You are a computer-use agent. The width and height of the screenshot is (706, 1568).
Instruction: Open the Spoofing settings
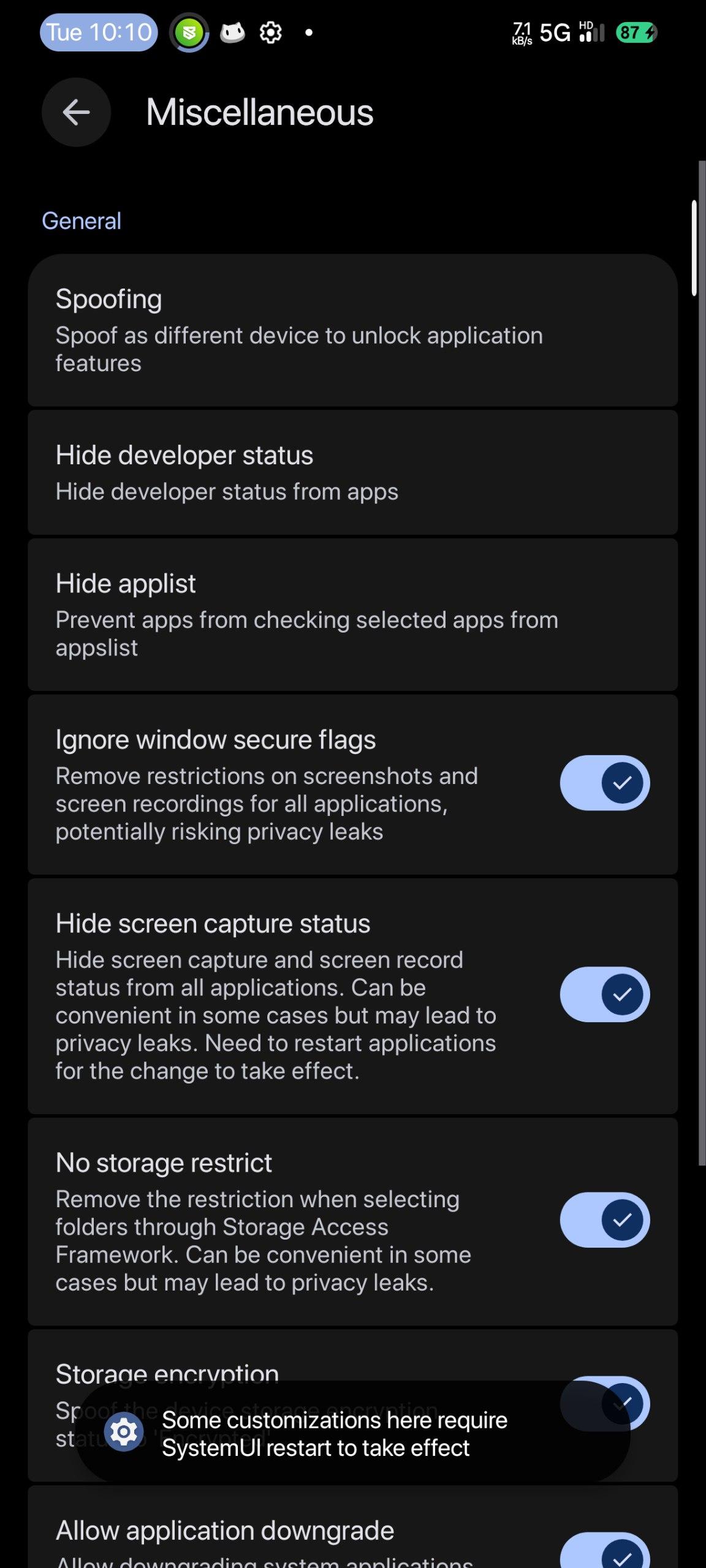click(x=352, y=330)
